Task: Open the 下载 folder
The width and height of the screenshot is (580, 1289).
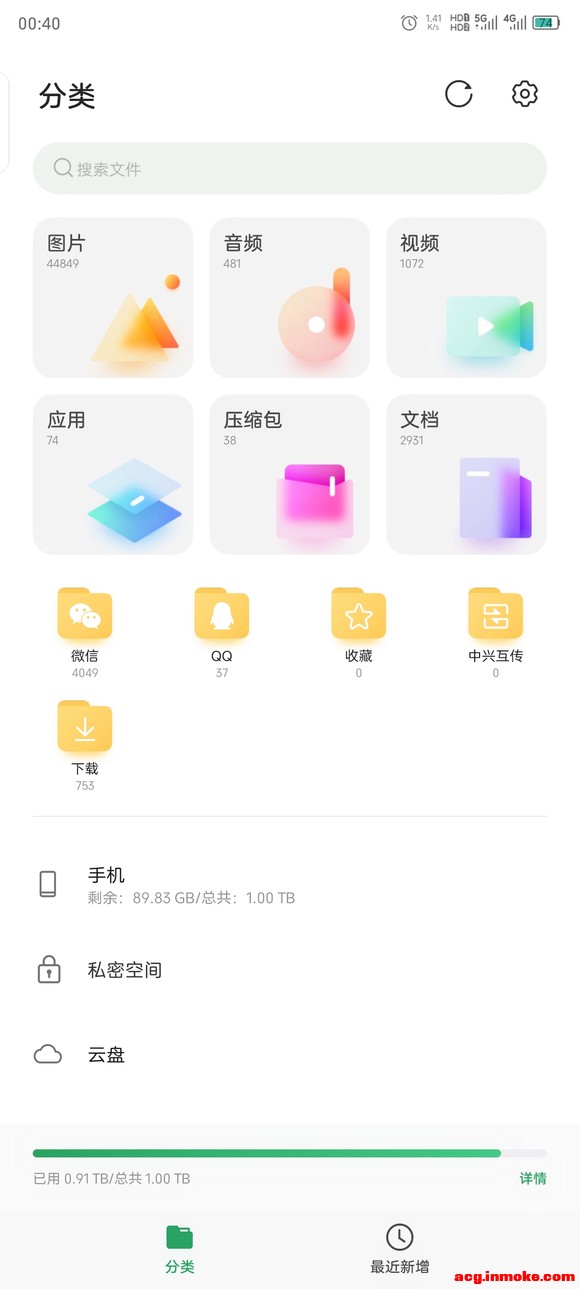Action: click(x=85, y=745)
